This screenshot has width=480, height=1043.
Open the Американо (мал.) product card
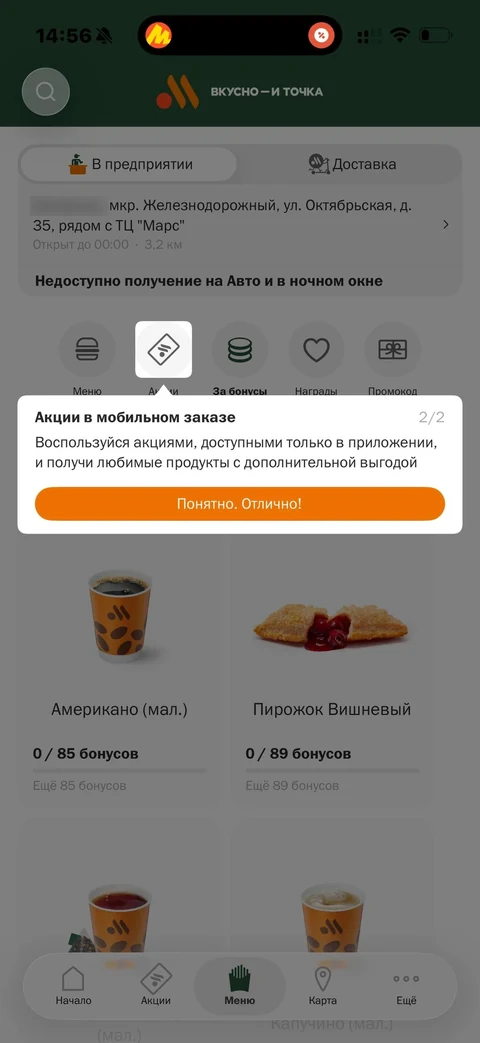point(120,670)
